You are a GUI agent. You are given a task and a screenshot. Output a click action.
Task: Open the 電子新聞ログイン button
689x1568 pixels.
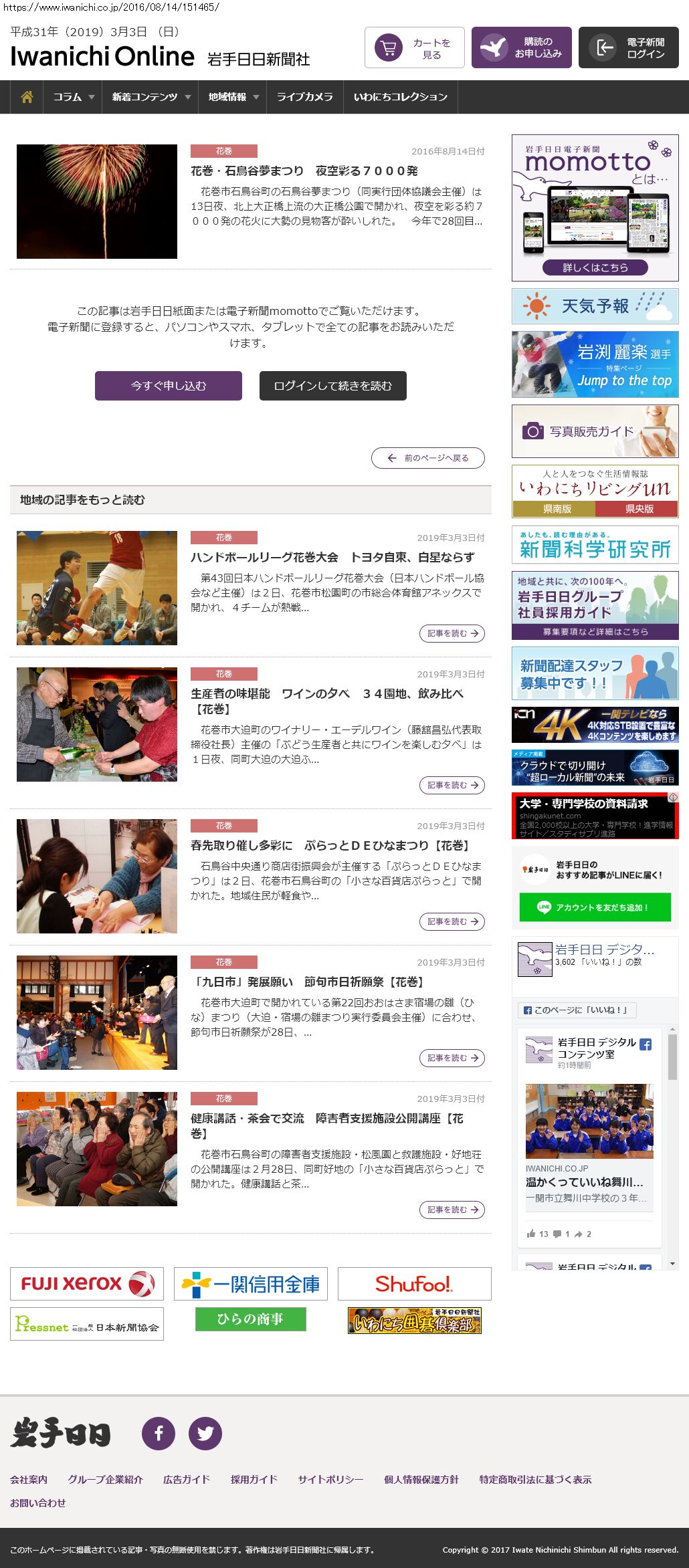628,48
